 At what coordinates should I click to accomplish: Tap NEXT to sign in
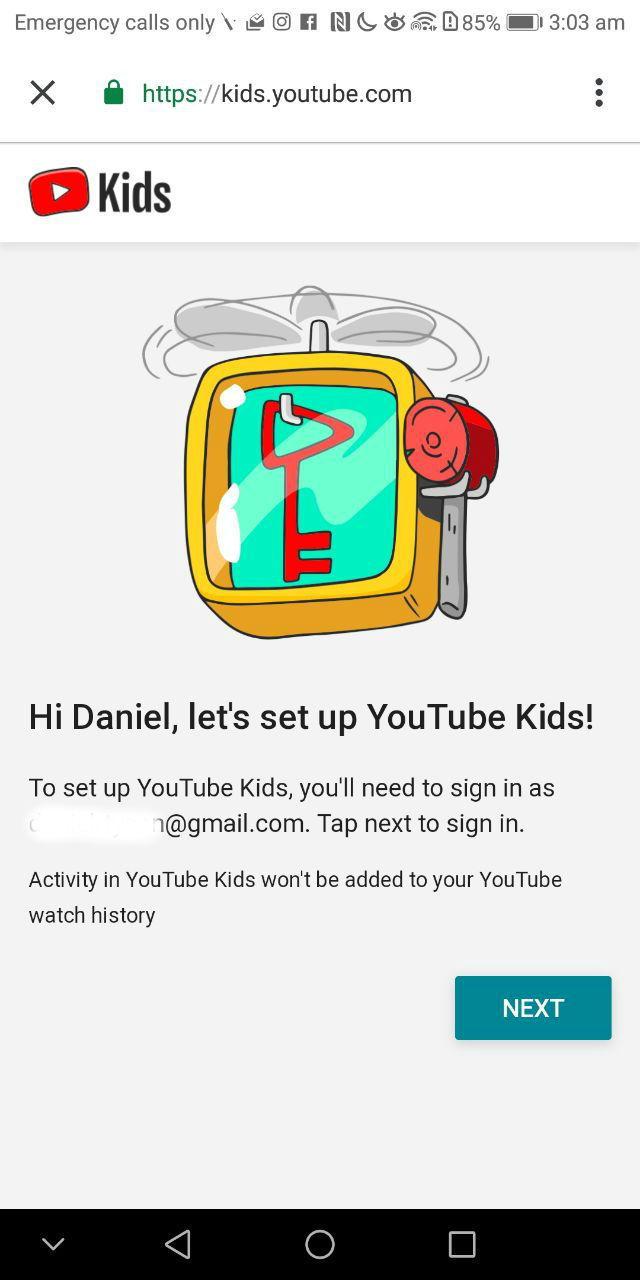[533, 1008]
